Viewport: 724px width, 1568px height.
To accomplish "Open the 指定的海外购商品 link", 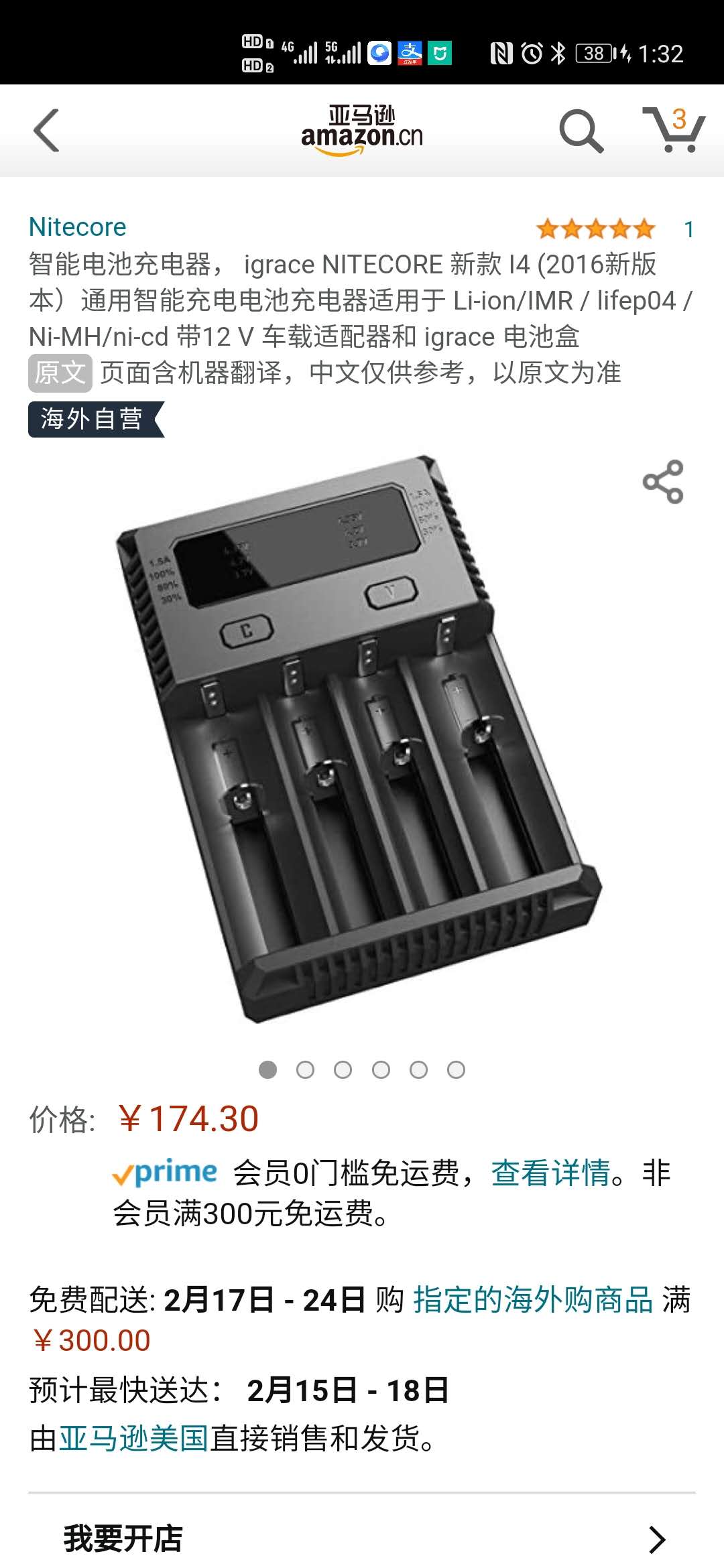I will tap(533, 1300).
